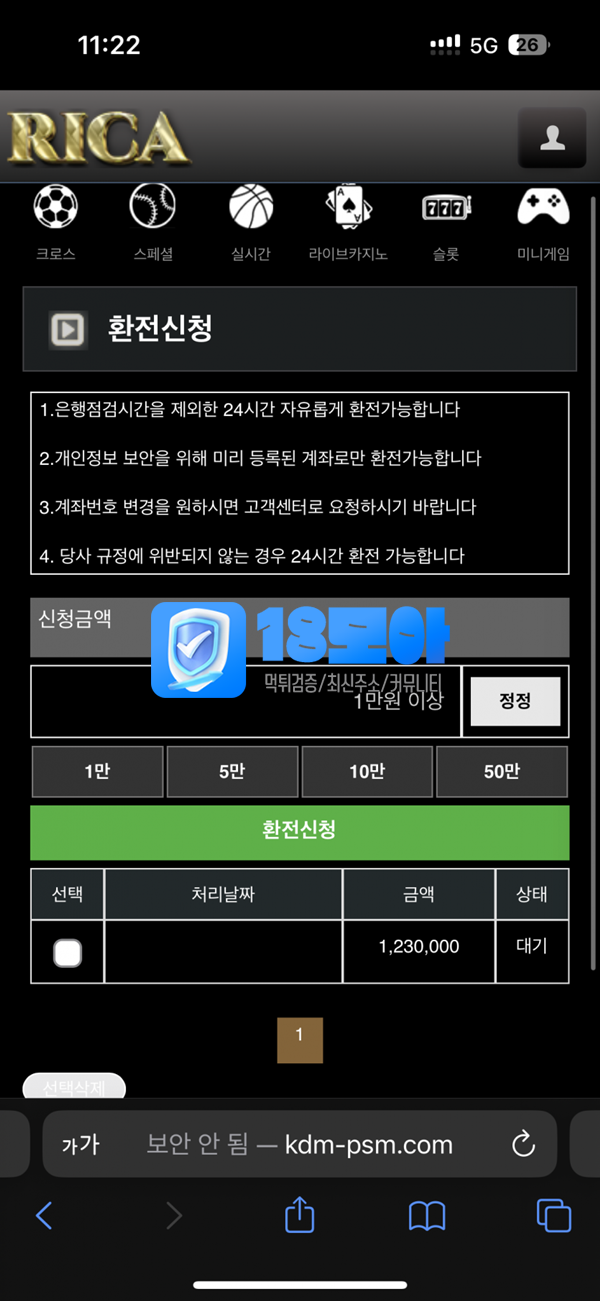Open the 미니게임 section
Viewport: 600px width, 1301px height.
[543, 222]
